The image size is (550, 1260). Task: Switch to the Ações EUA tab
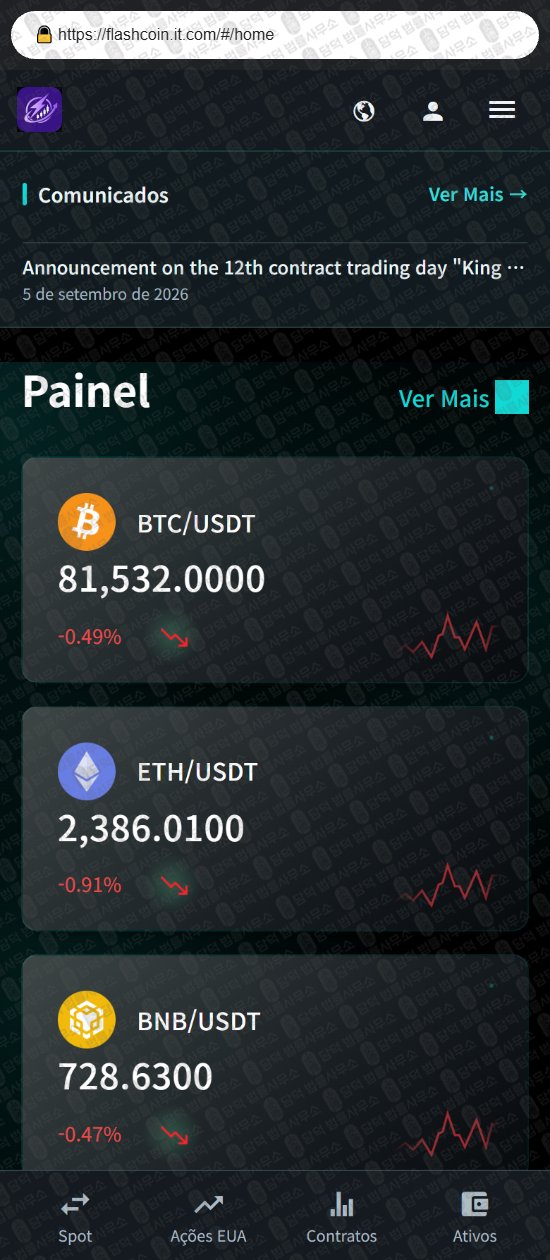coord(209,1216)
